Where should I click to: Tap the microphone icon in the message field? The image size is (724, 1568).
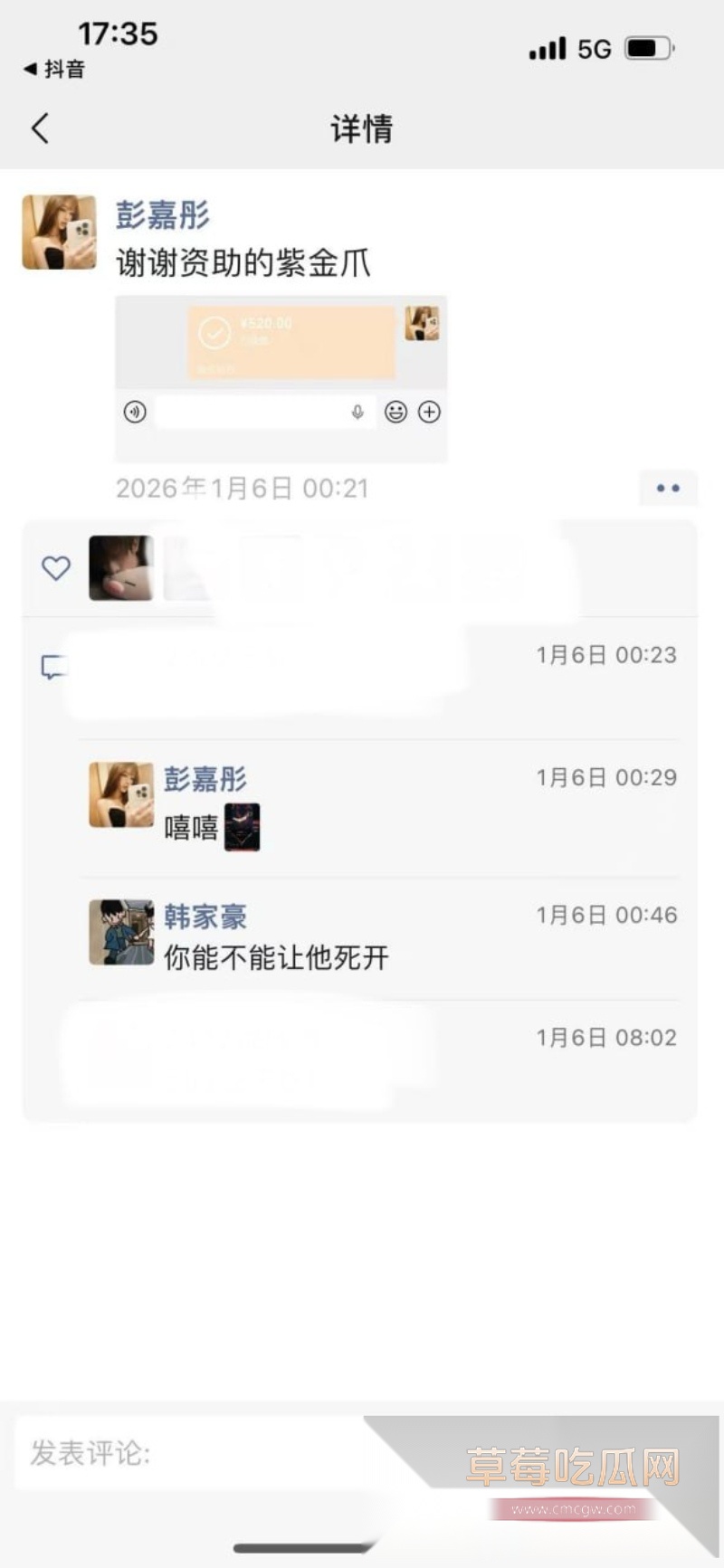click(357, 412)
